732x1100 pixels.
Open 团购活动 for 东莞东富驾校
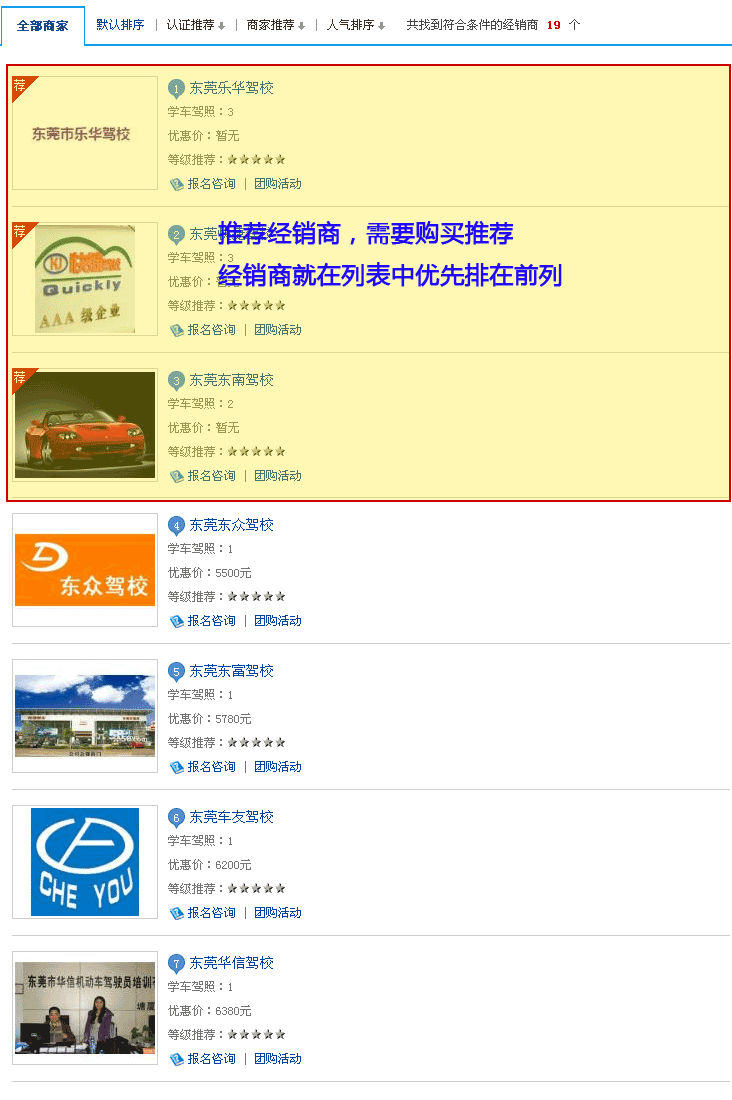[277, 767]
